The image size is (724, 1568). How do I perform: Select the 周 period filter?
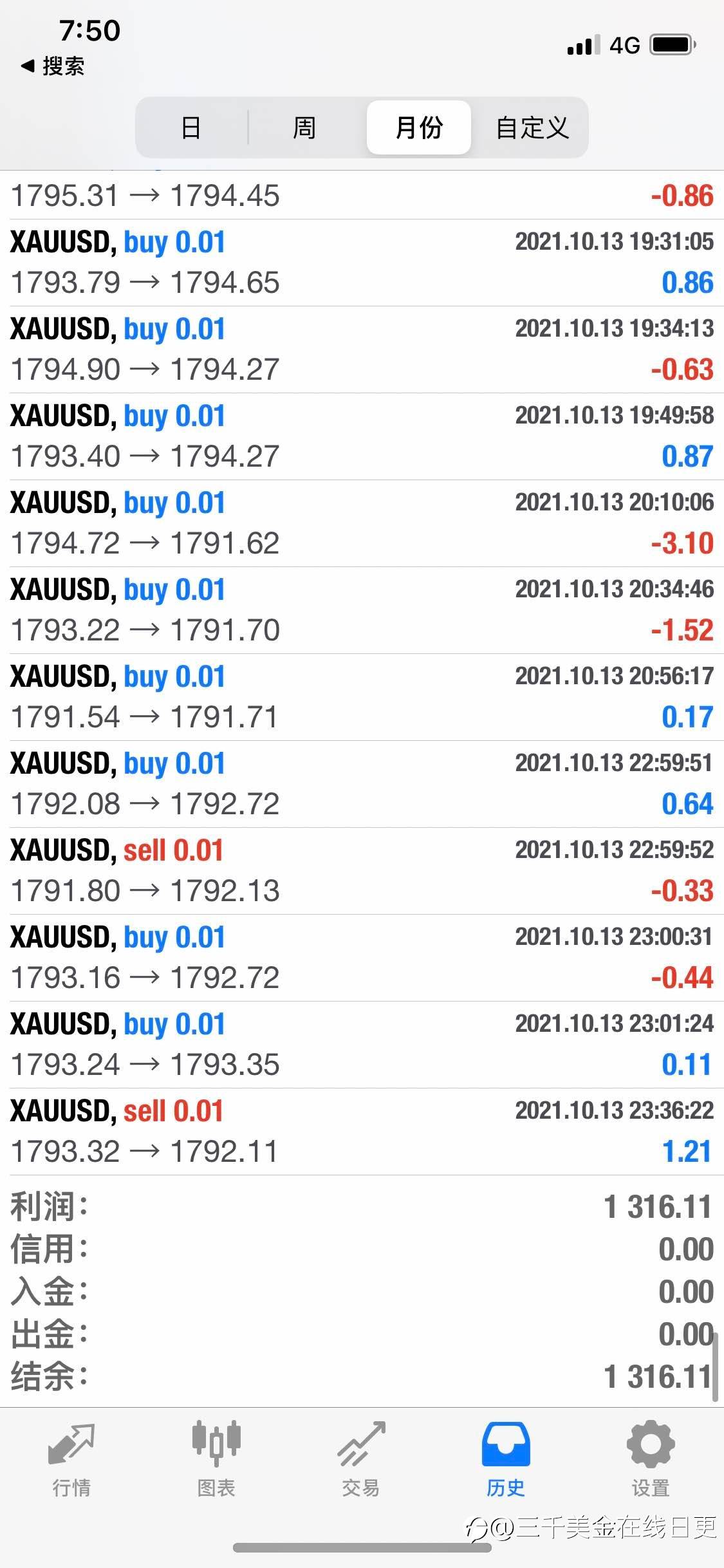point(304,127)
